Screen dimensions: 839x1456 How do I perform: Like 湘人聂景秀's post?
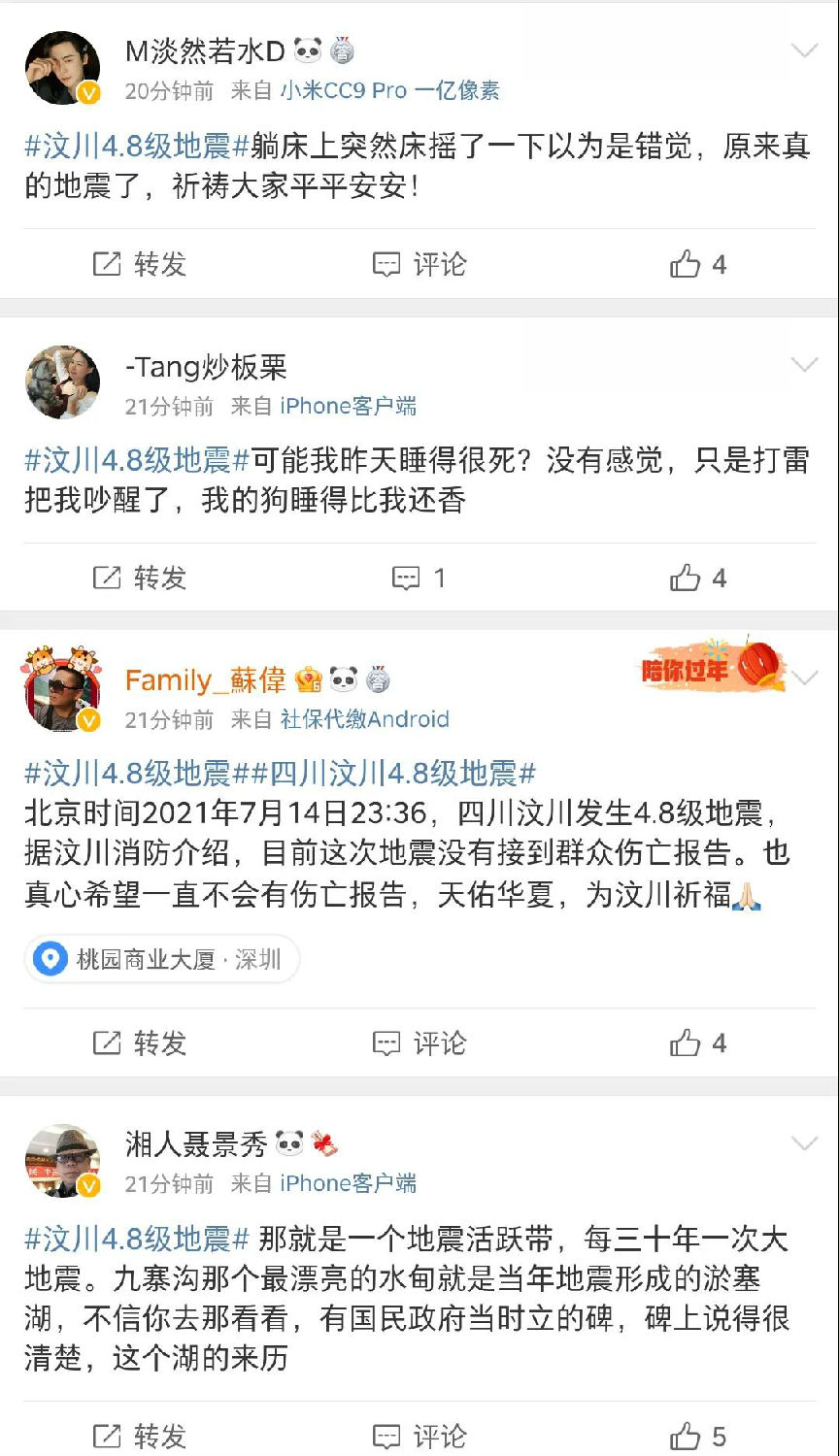698,1437
